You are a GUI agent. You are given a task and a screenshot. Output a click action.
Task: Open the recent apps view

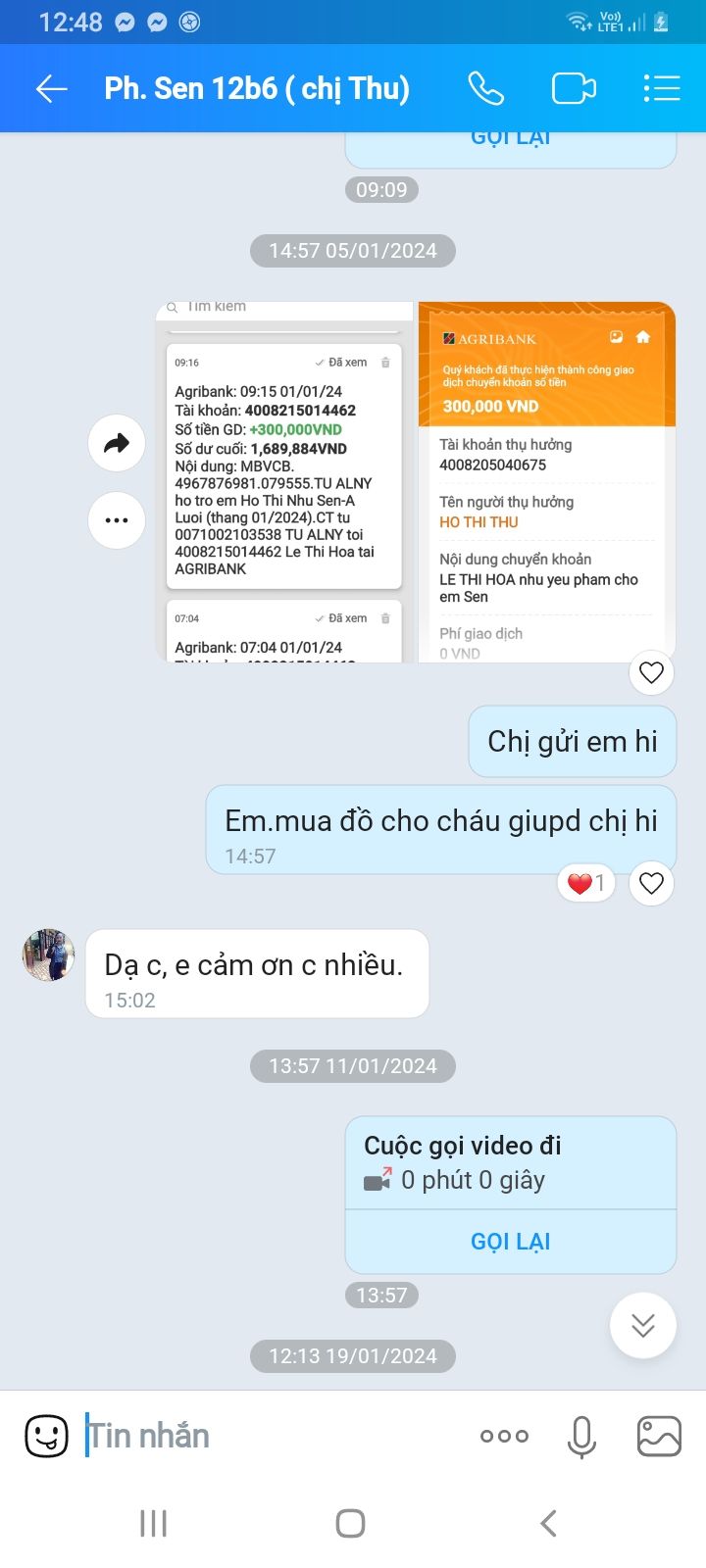coord(154,1523)
